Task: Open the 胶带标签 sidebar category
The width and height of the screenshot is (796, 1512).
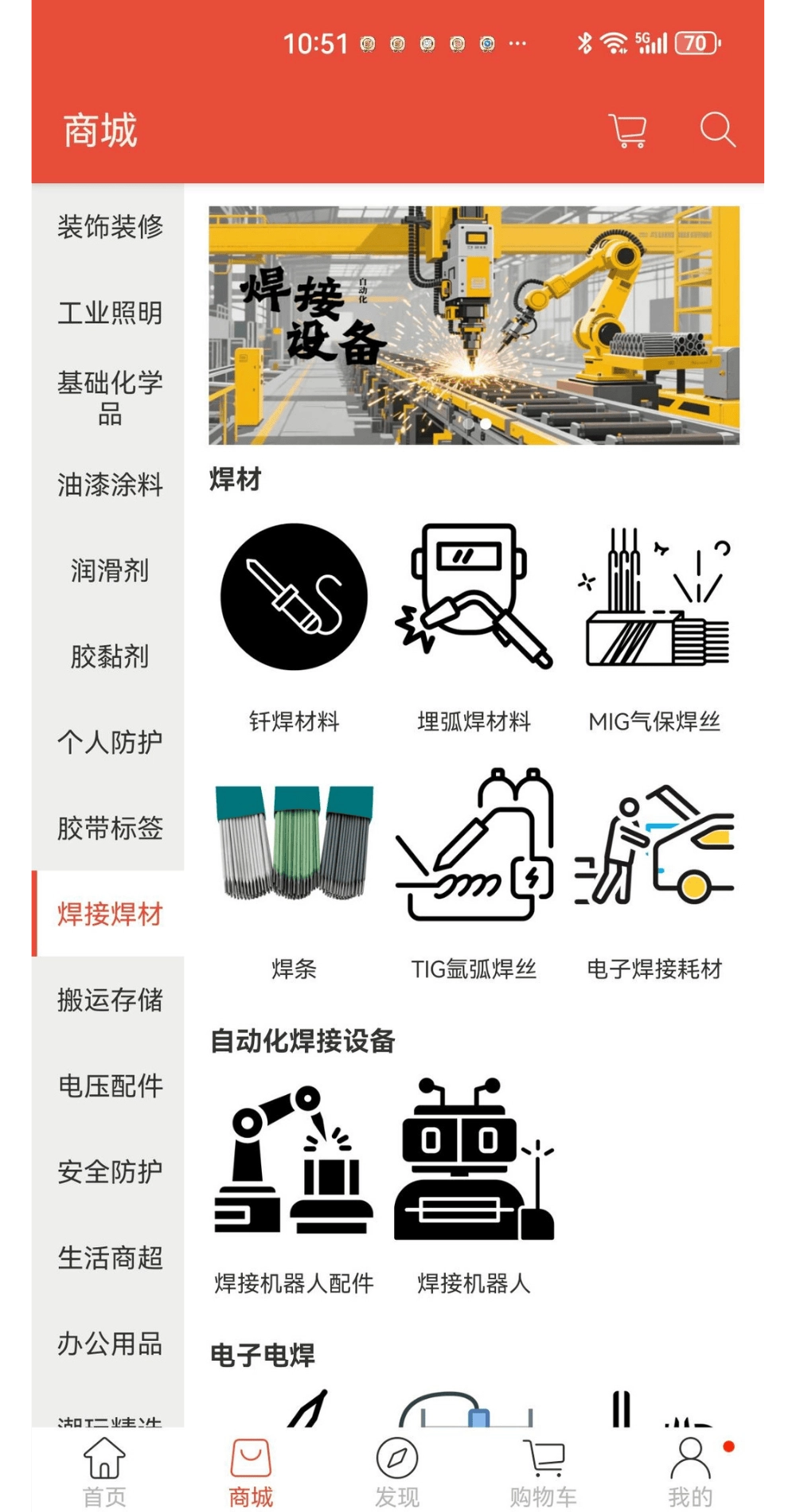Action: [110, 829]
